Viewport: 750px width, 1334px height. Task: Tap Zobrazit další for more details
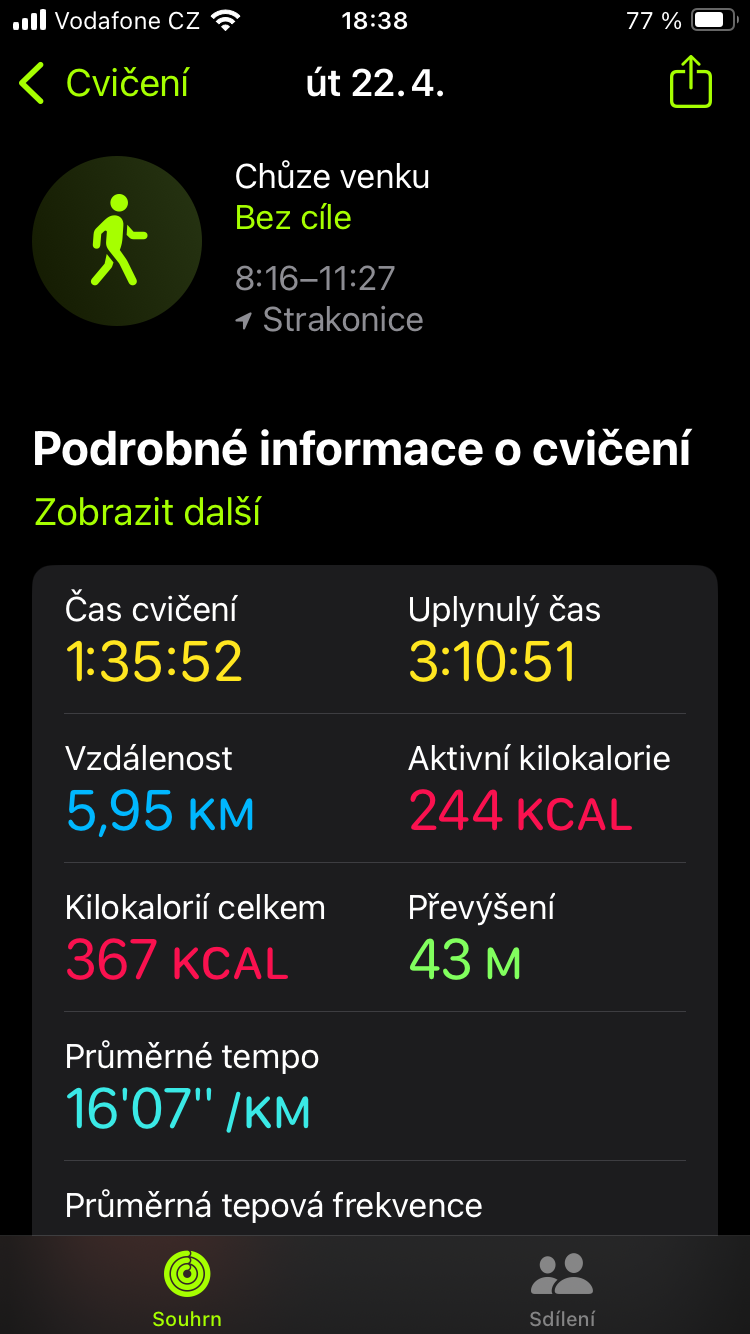click(148, 511)
